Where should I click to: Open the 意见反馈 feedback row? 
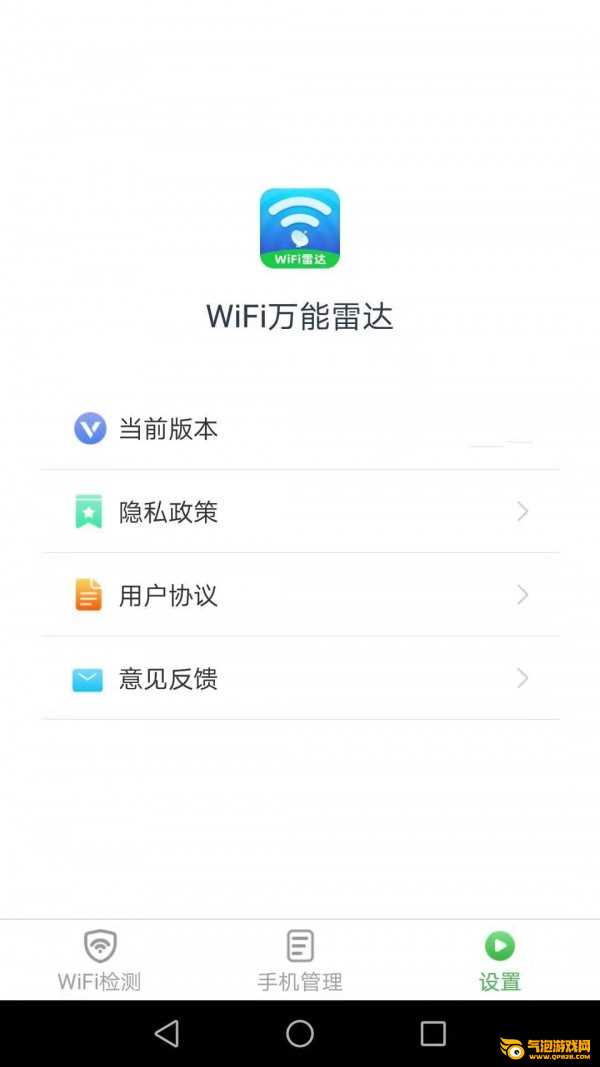300,678
